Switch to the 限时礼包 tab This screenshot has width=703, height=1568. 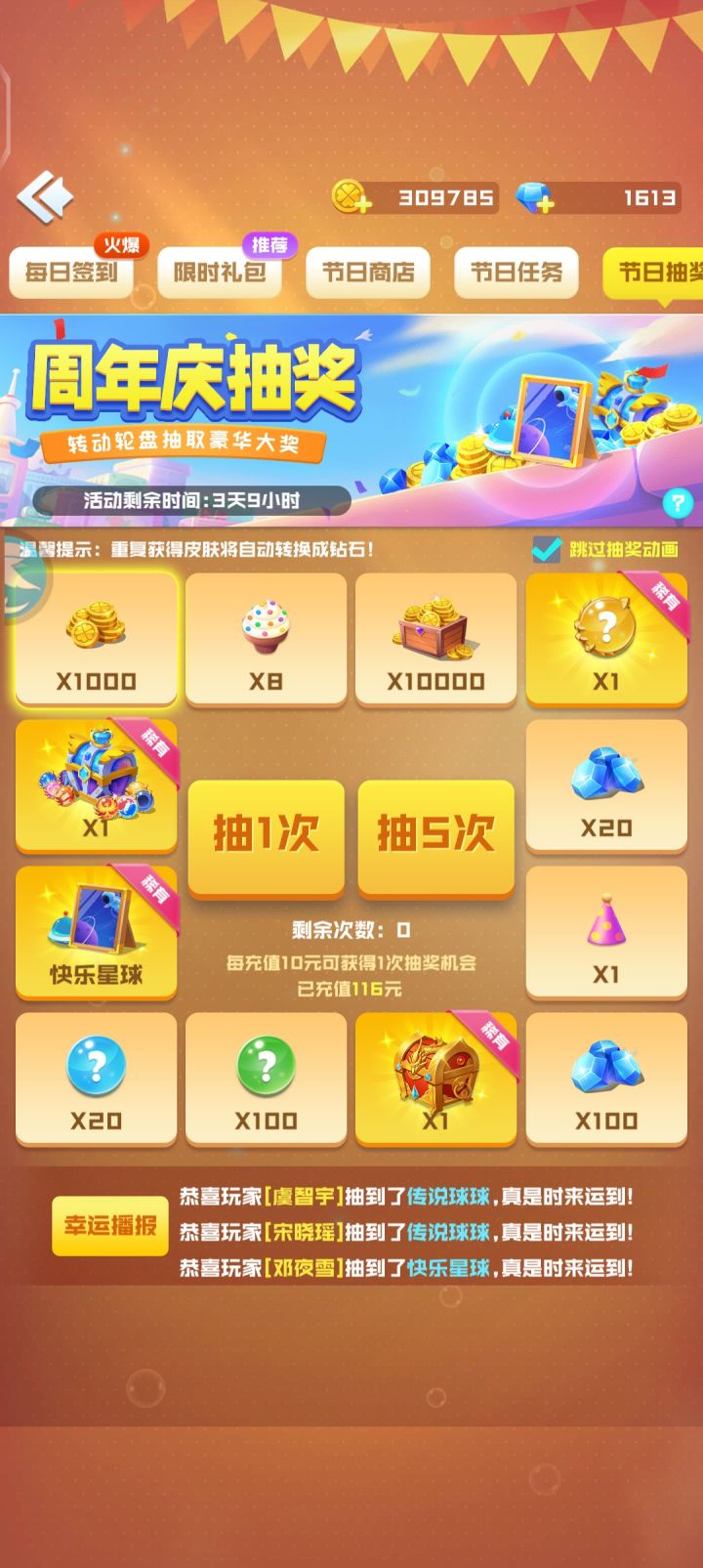219,273
